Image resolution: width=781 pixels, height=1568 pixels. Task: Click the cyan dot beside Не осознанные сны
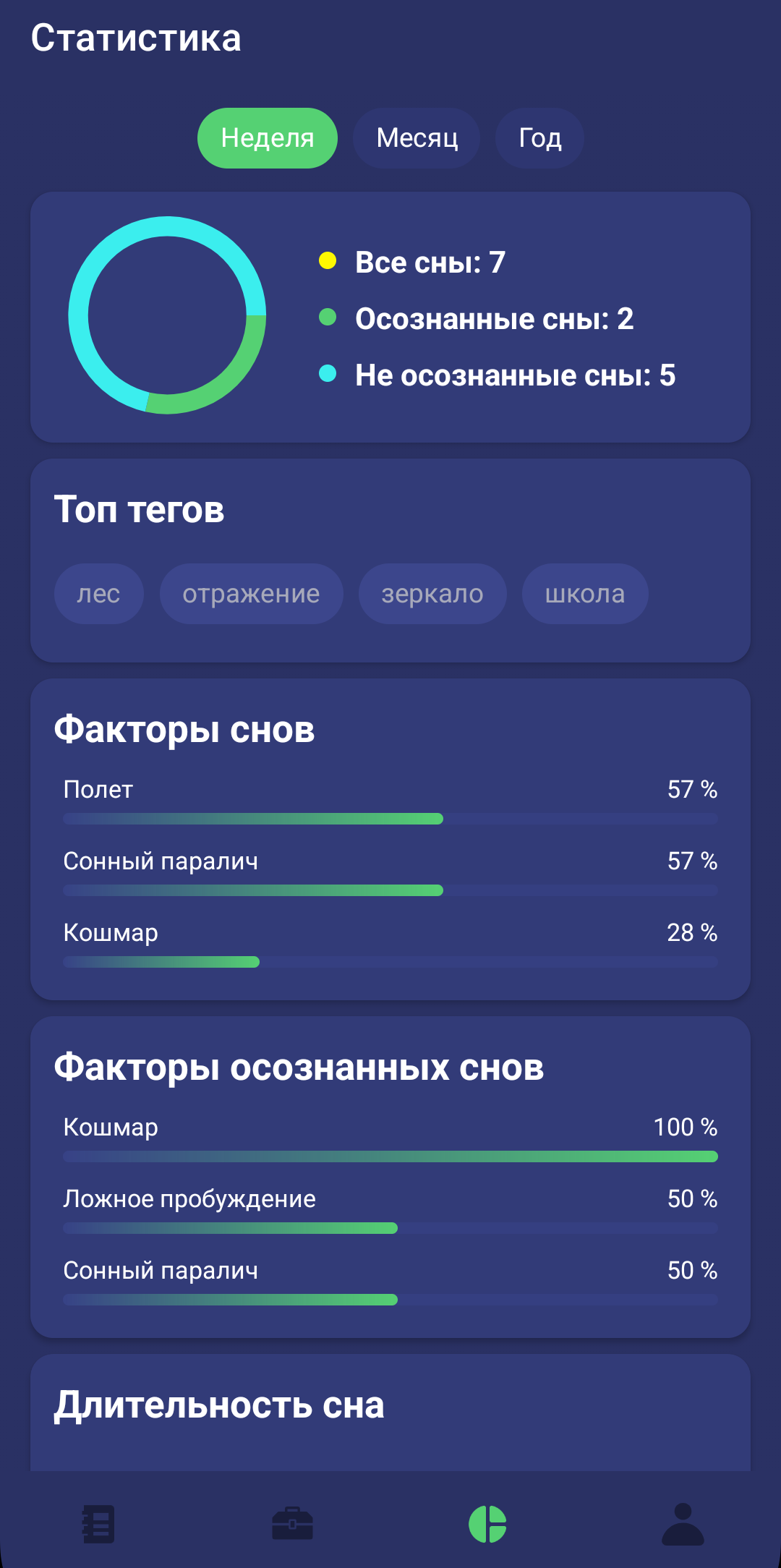(330, 375)
